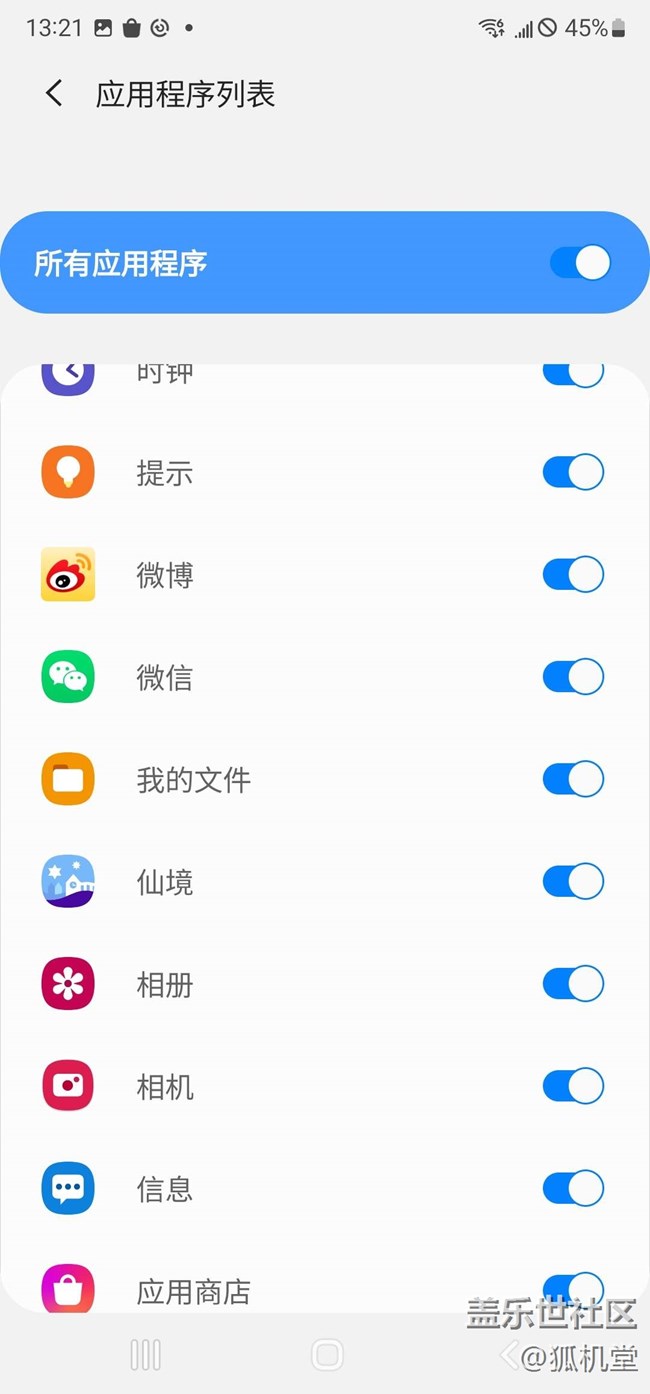Screen dimensions: 650x1394
Task: Turn off the 相机 switch
Action: click(573, 1086)
